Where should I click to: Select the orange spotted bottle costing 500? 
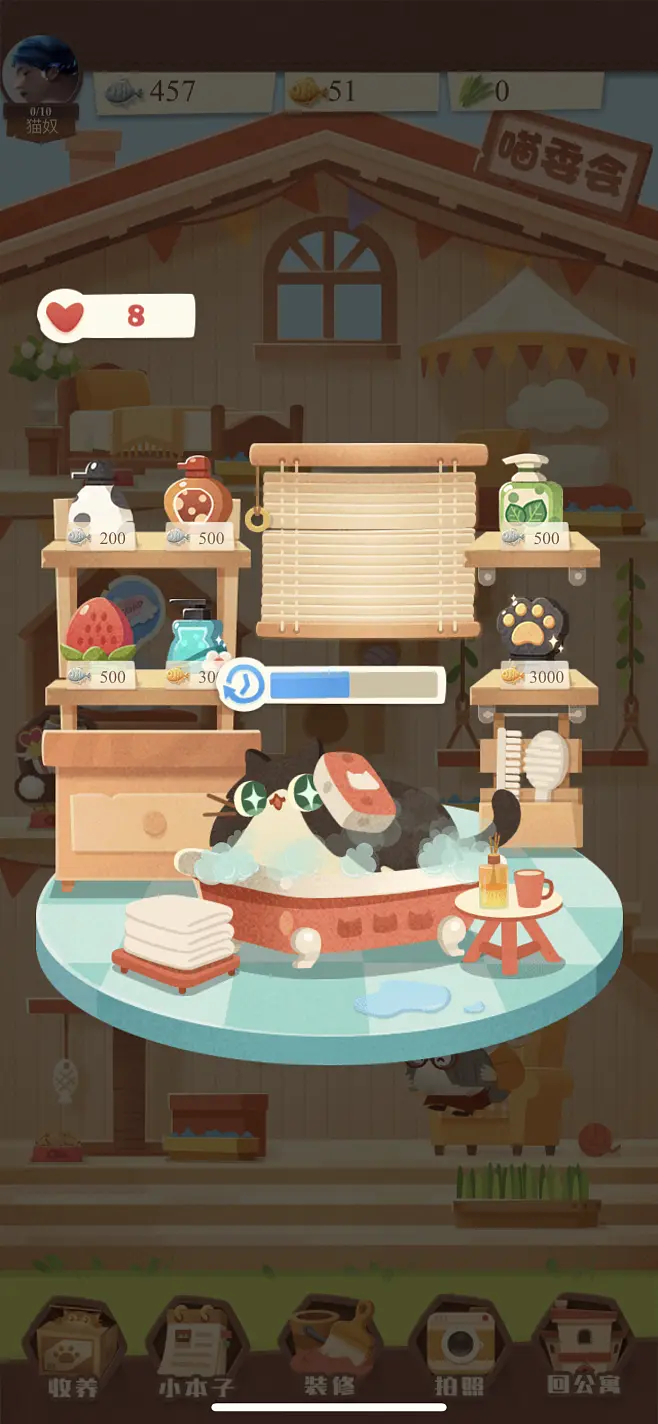click(197, 493)
